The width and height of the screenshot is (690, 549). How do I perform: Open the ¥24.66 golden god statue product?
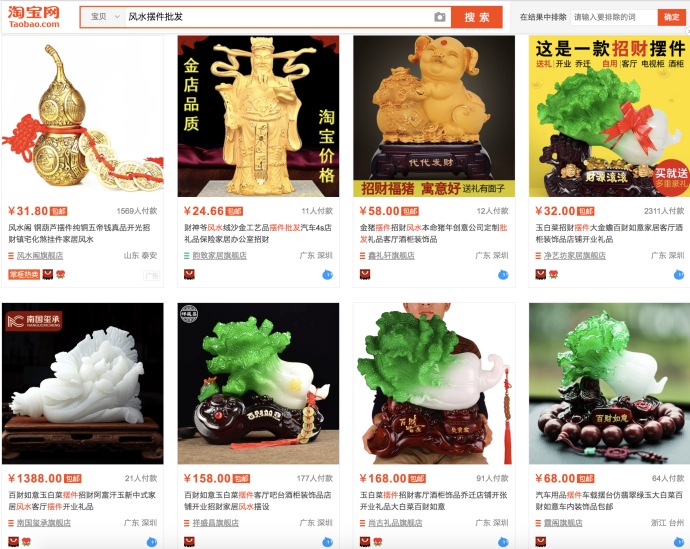point(258,115)
